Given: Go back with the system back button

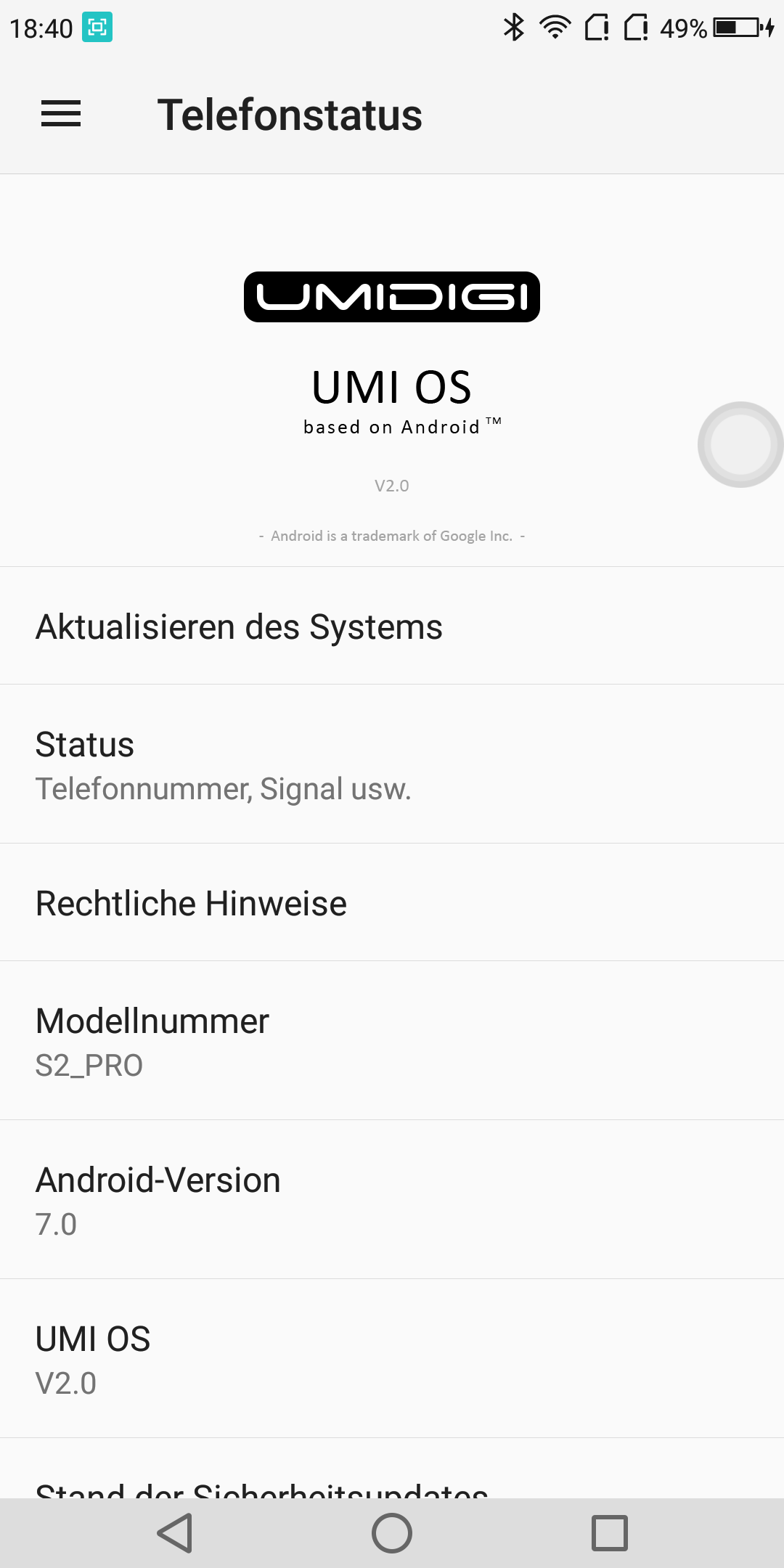Looking at the screenshot, I should (x=175, y=1532).
